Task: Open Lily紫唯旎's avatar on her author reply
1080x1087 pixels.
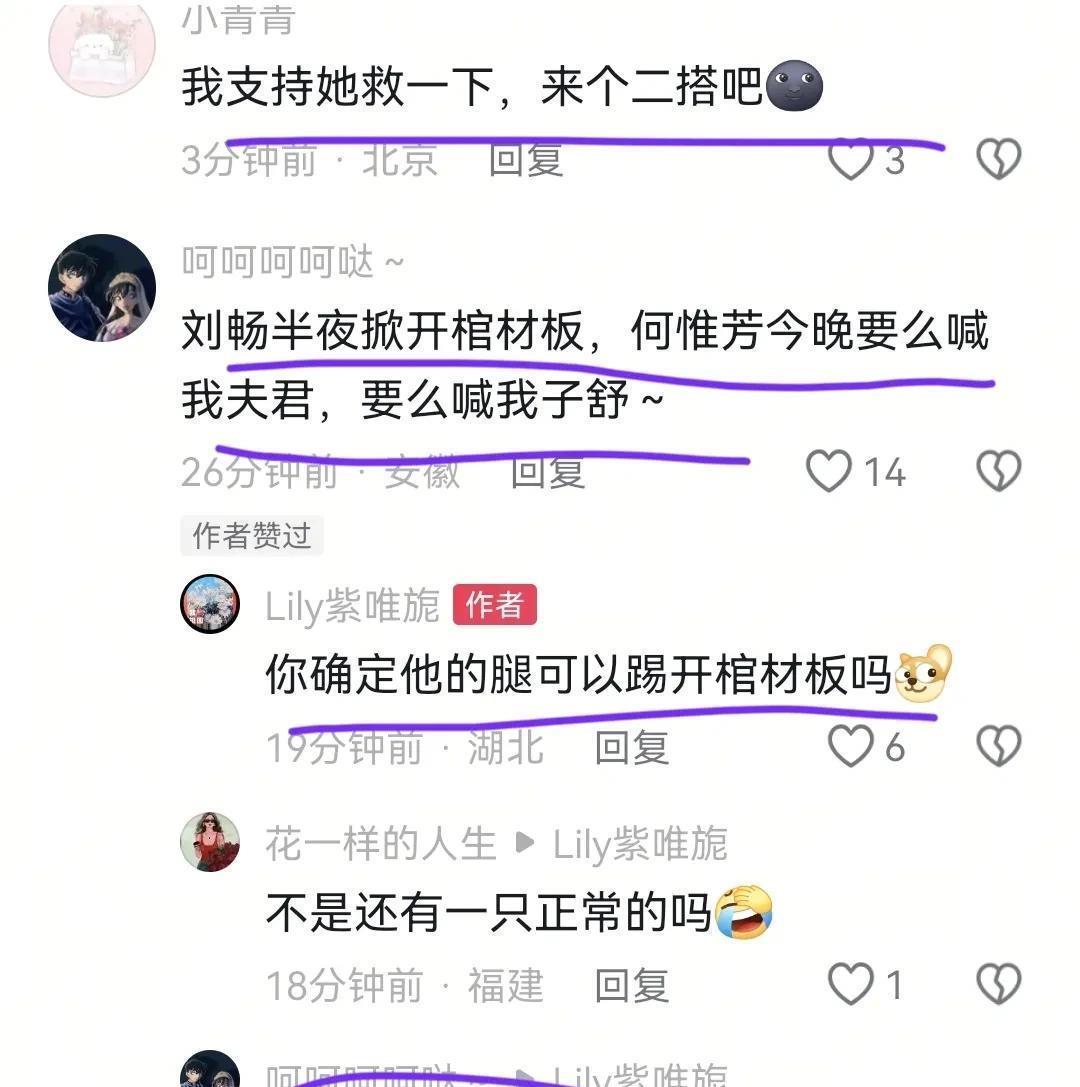Action: [209, 605]
